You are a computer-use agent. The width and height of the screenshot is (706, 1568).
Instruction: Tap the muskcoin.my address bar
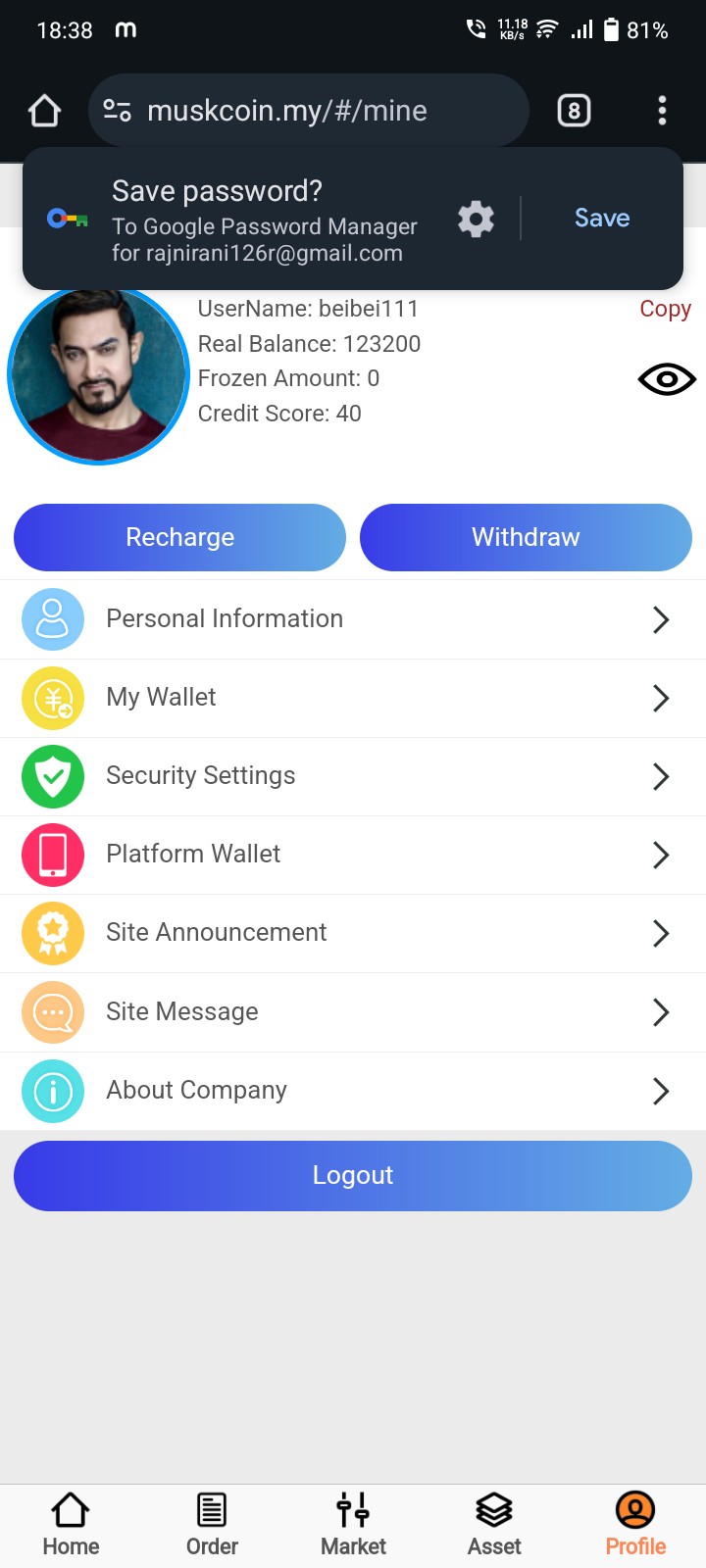click(x=308, y=111)
